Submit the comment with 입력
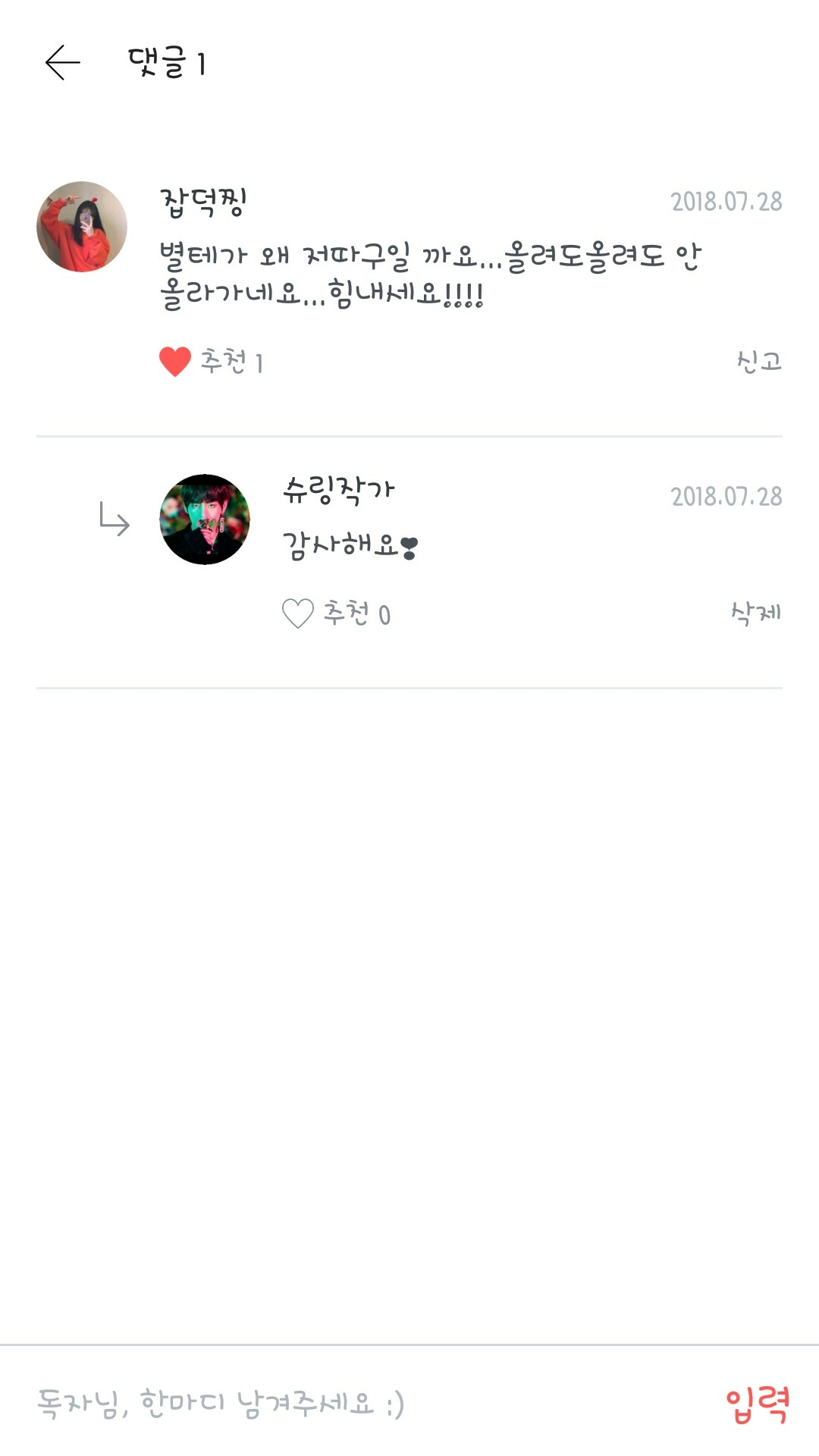Screen dimensions: 819x1456 click(757, 1404)
